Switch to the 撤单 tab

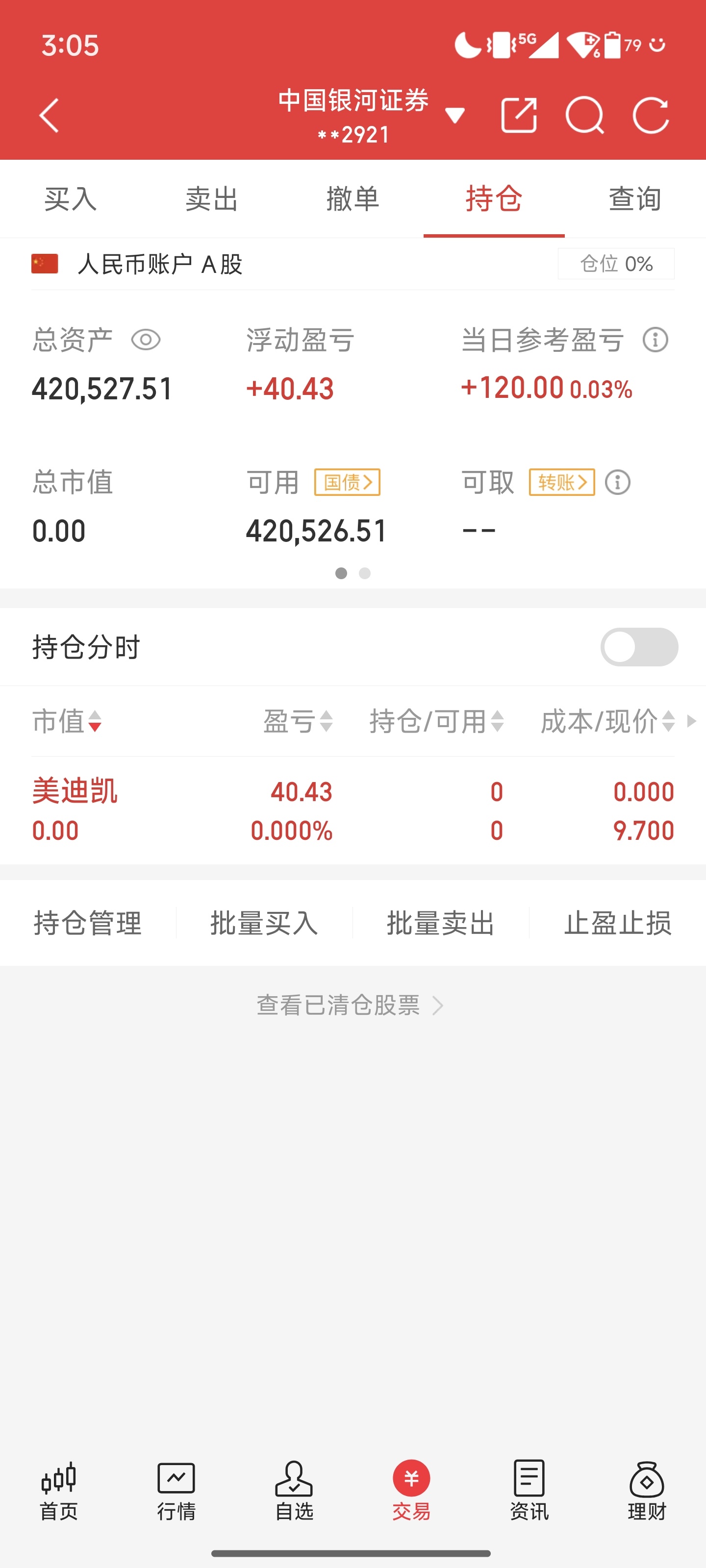(x=353, y=199)
